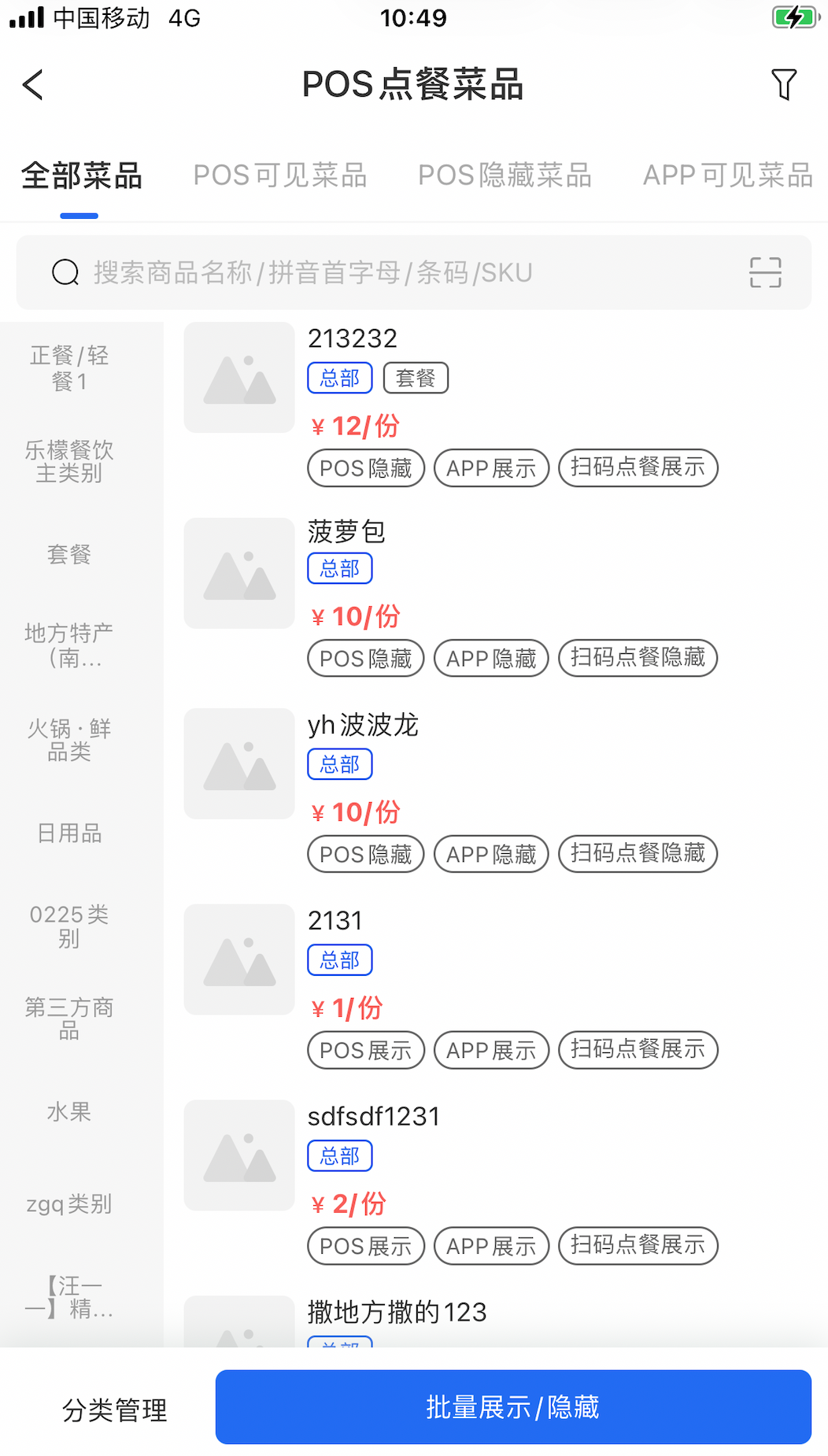Tap the product search field
Image resolution: width=828 pixels, height=1456 pixels.
(394, 272)
